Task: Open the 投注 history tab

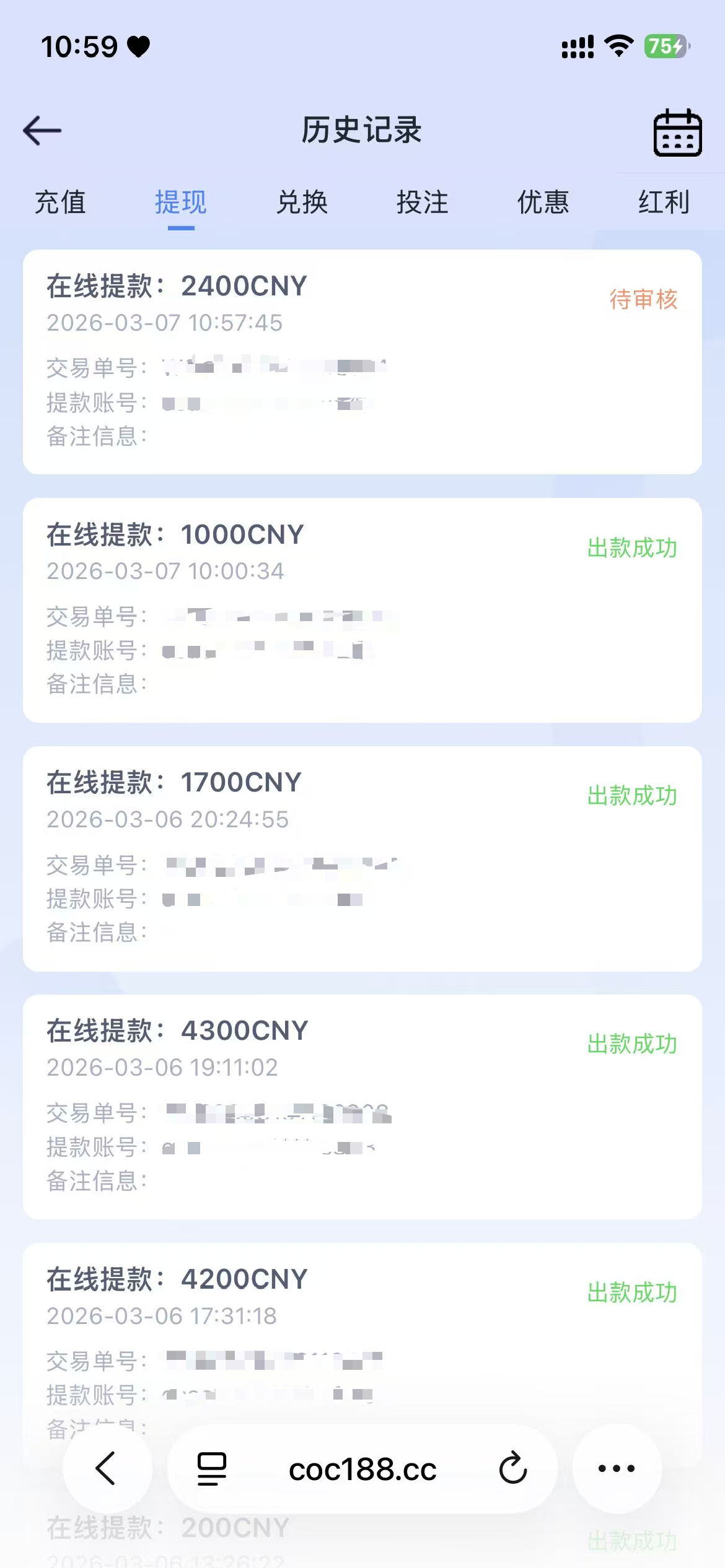Action: (421, 203)
